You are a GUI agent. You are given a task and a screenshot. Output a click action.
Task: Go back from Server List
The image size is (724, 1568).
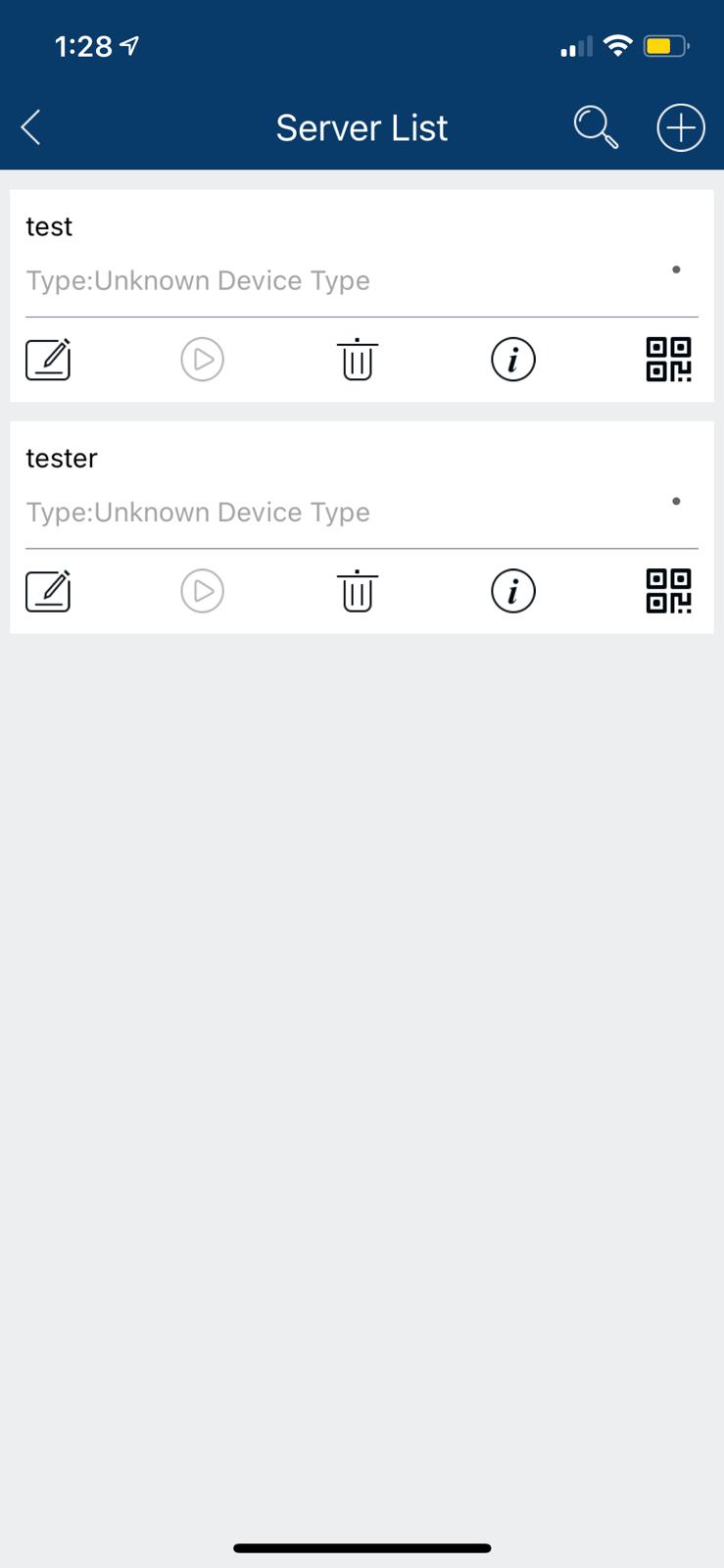(31, 127)
